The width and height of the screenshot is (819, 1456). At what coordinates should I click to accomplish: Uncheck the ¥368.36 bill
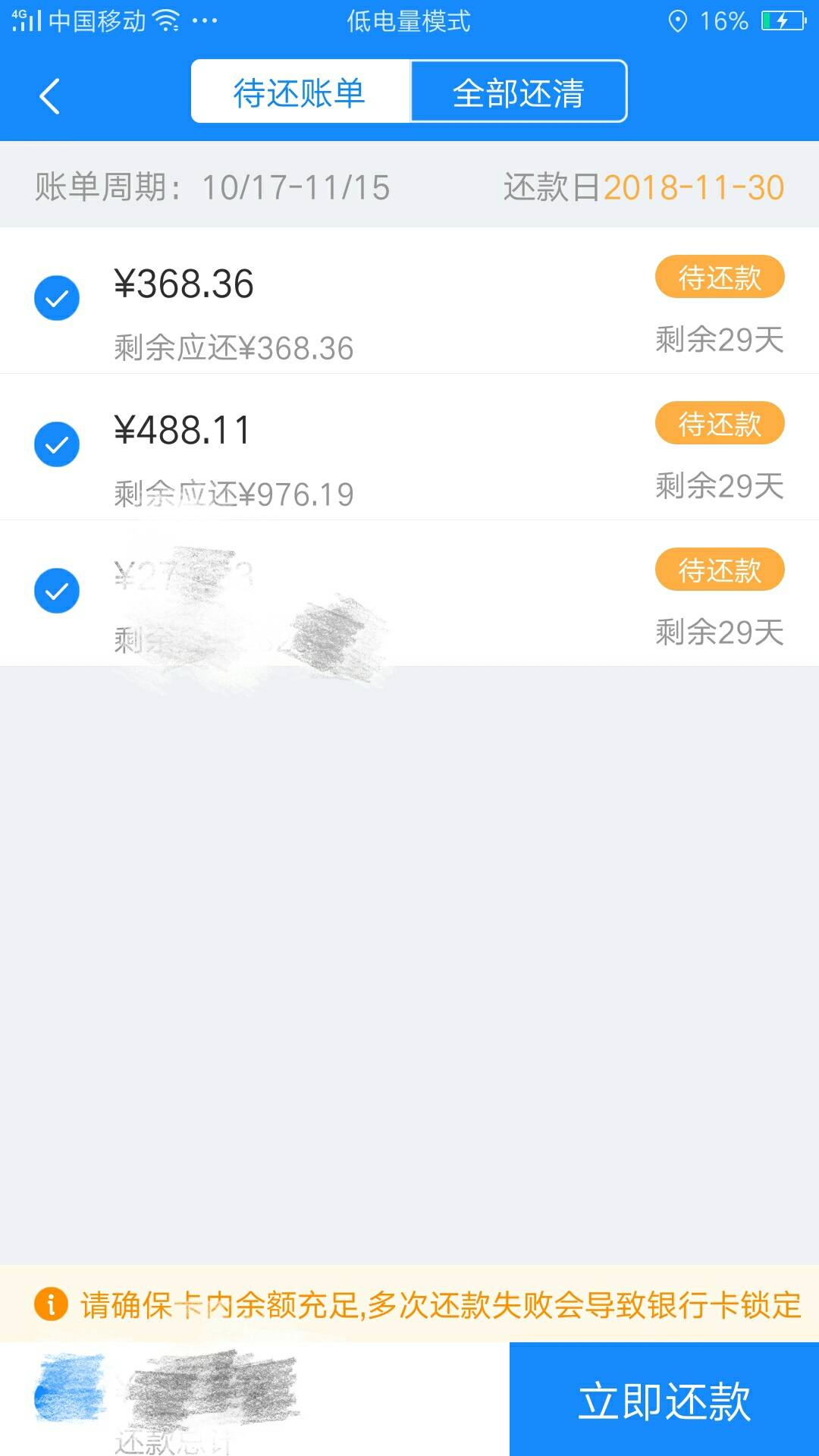coord(57,298)
